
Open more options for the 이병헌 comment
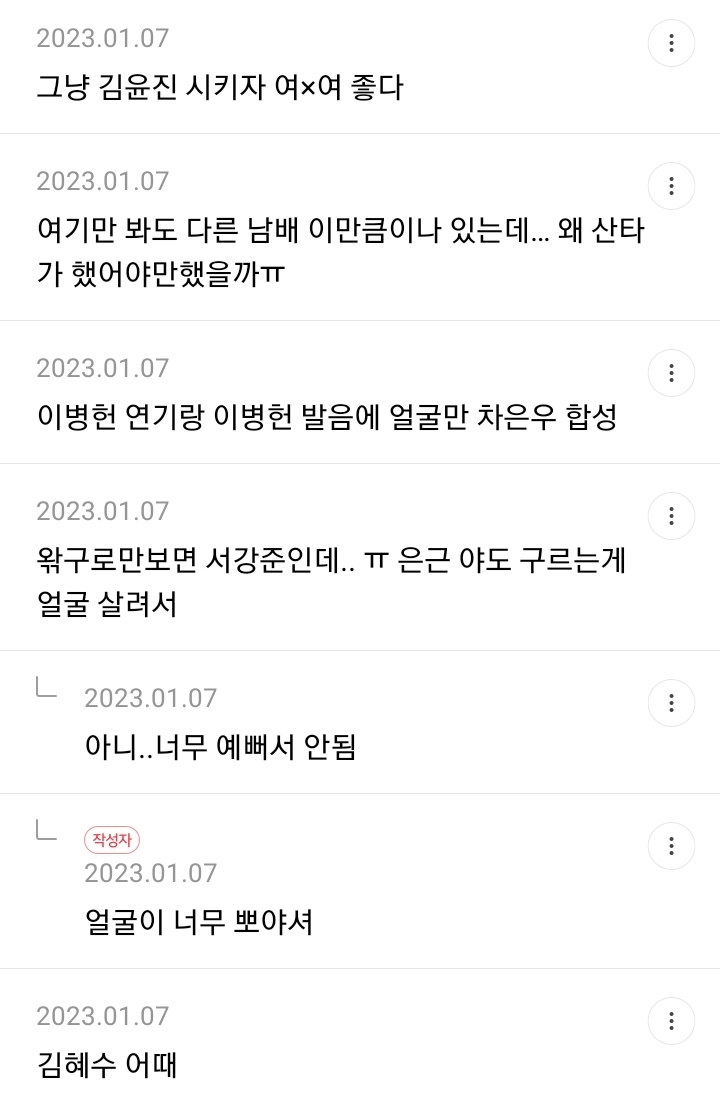[x=671, y=373]
